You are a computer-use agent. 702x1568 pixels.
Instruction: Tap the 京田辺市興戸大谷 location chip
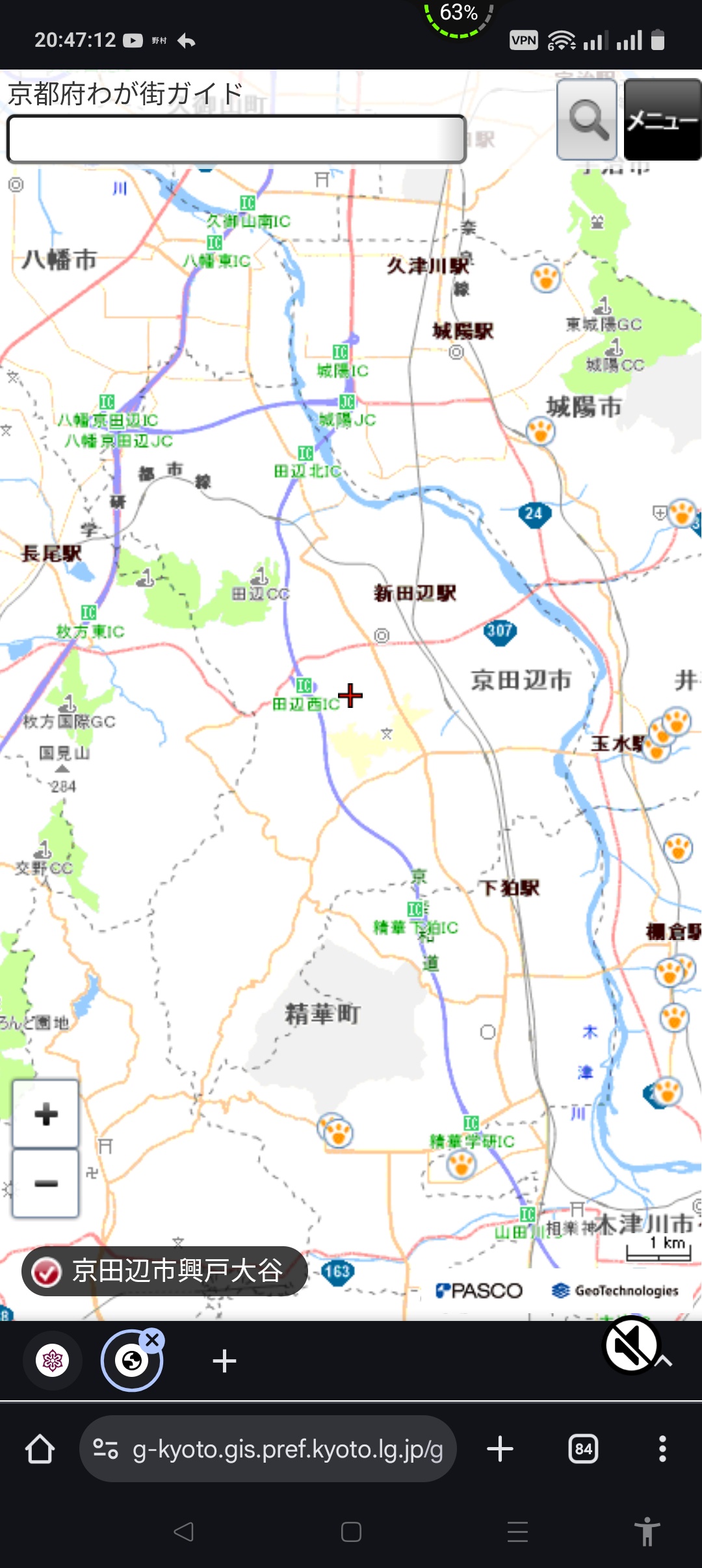pos(164,1271)
